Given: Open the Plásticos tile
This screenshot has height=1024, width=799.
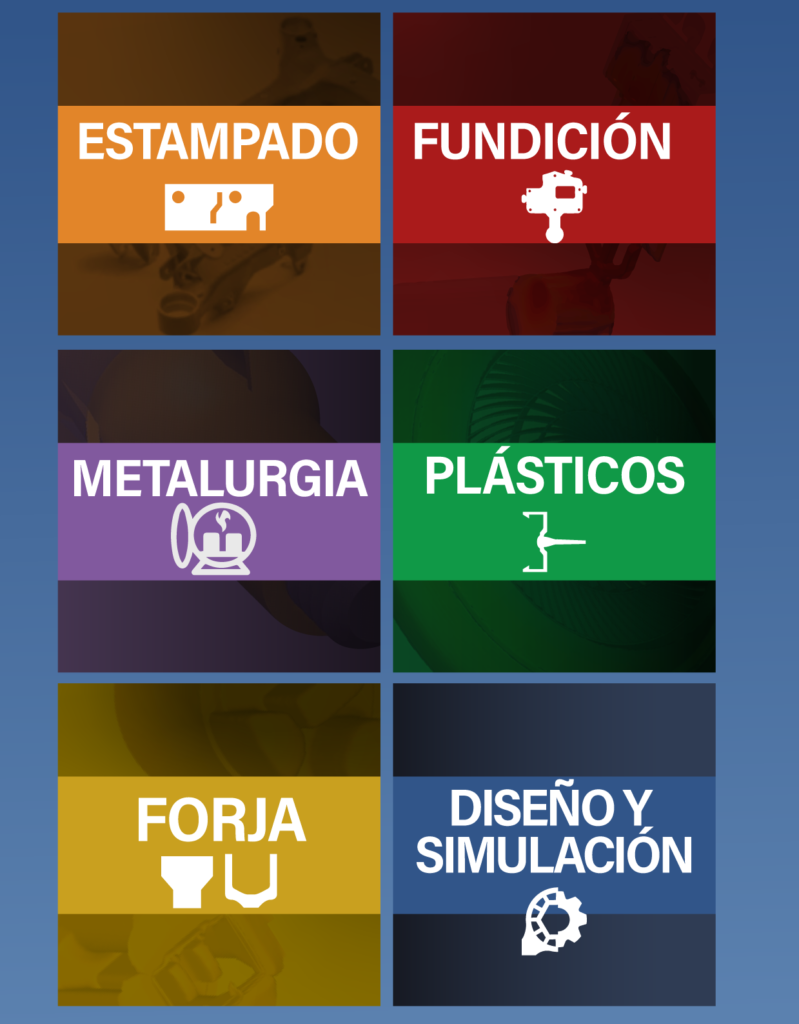Looking at the screenshot, I should pos(553,510).
